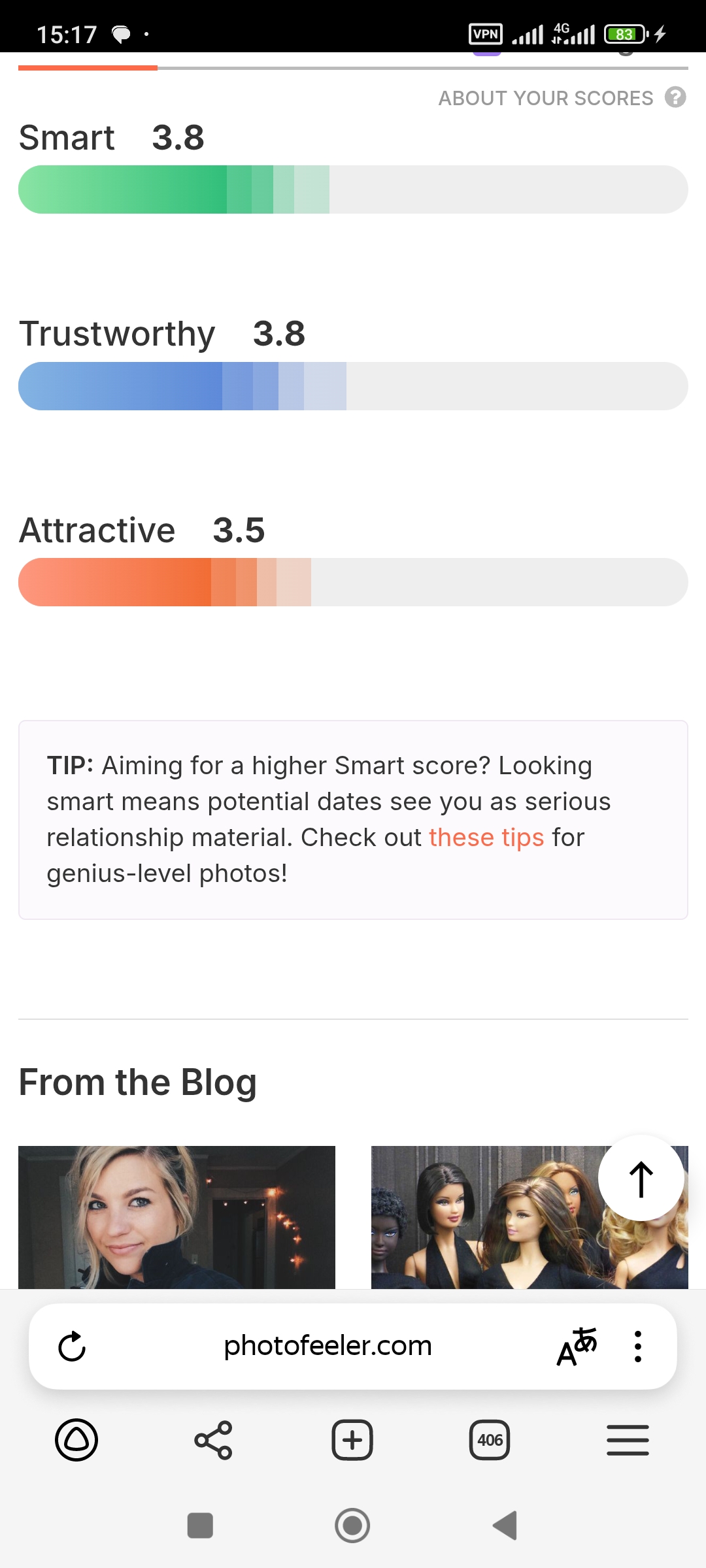Open the Alice assistant icon

tap(76, 1440)
